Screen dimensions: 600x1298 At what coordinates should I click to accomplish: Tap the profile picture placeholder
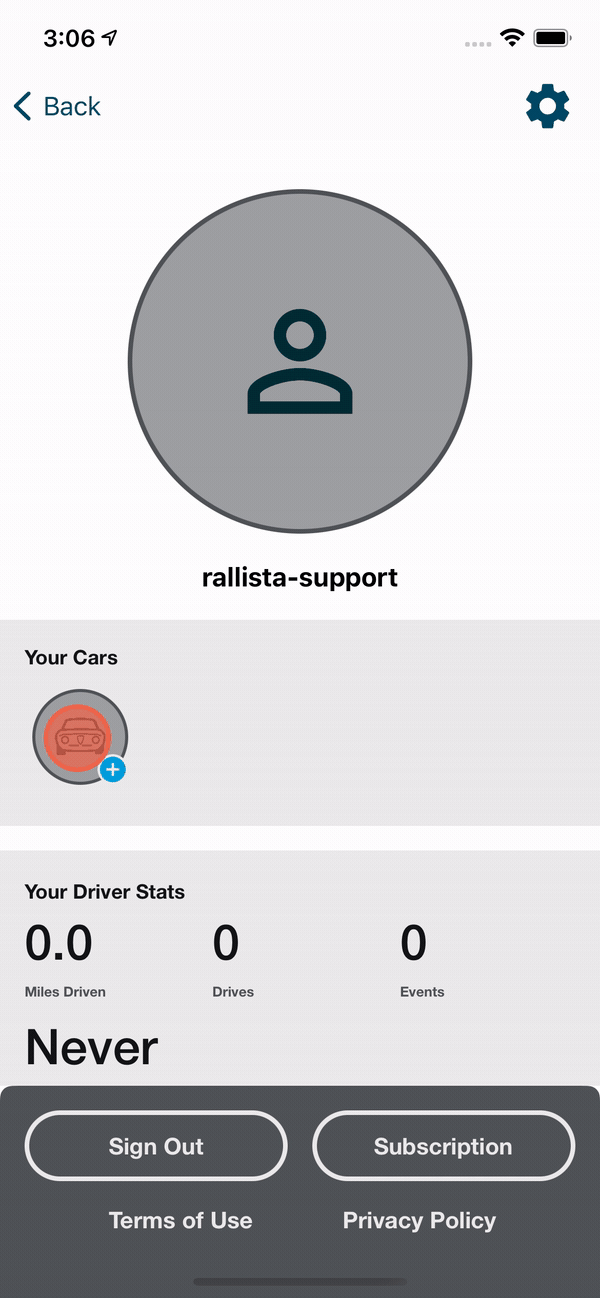(300, 361)
